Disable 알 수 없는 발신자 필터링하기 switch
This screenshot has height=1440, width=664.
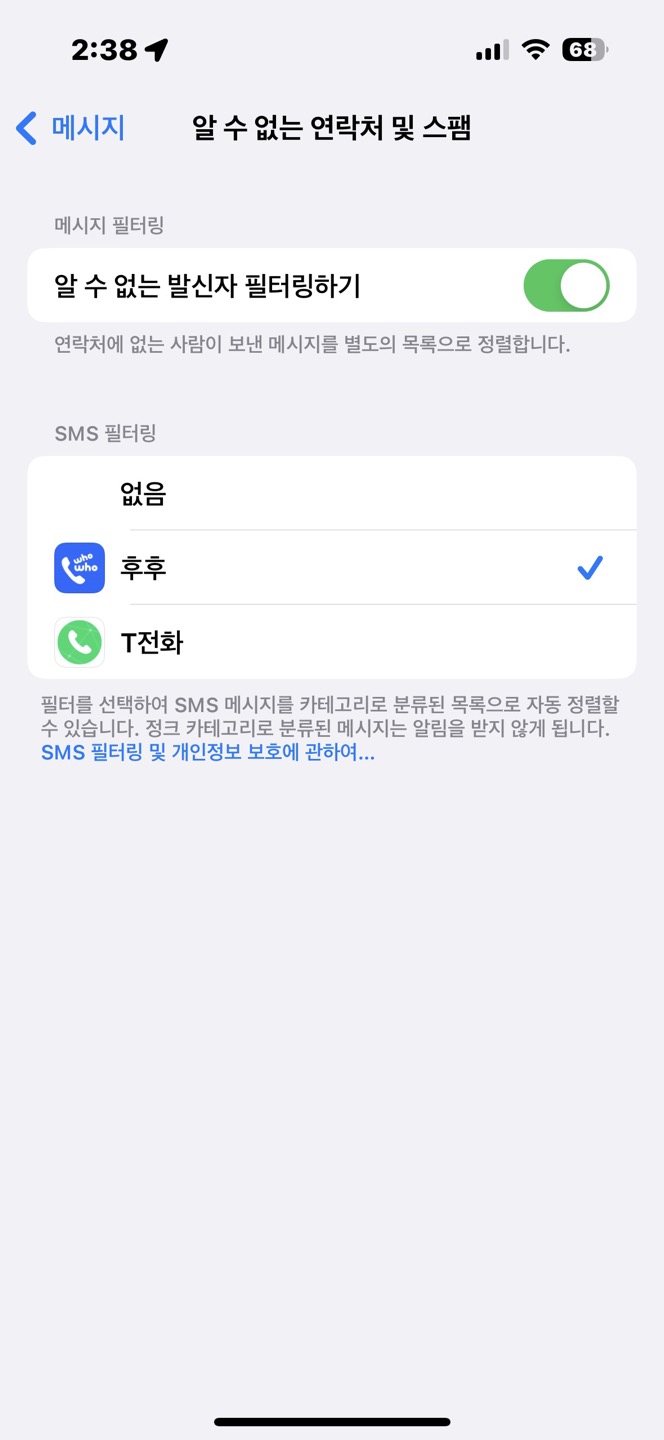point(566,286)
